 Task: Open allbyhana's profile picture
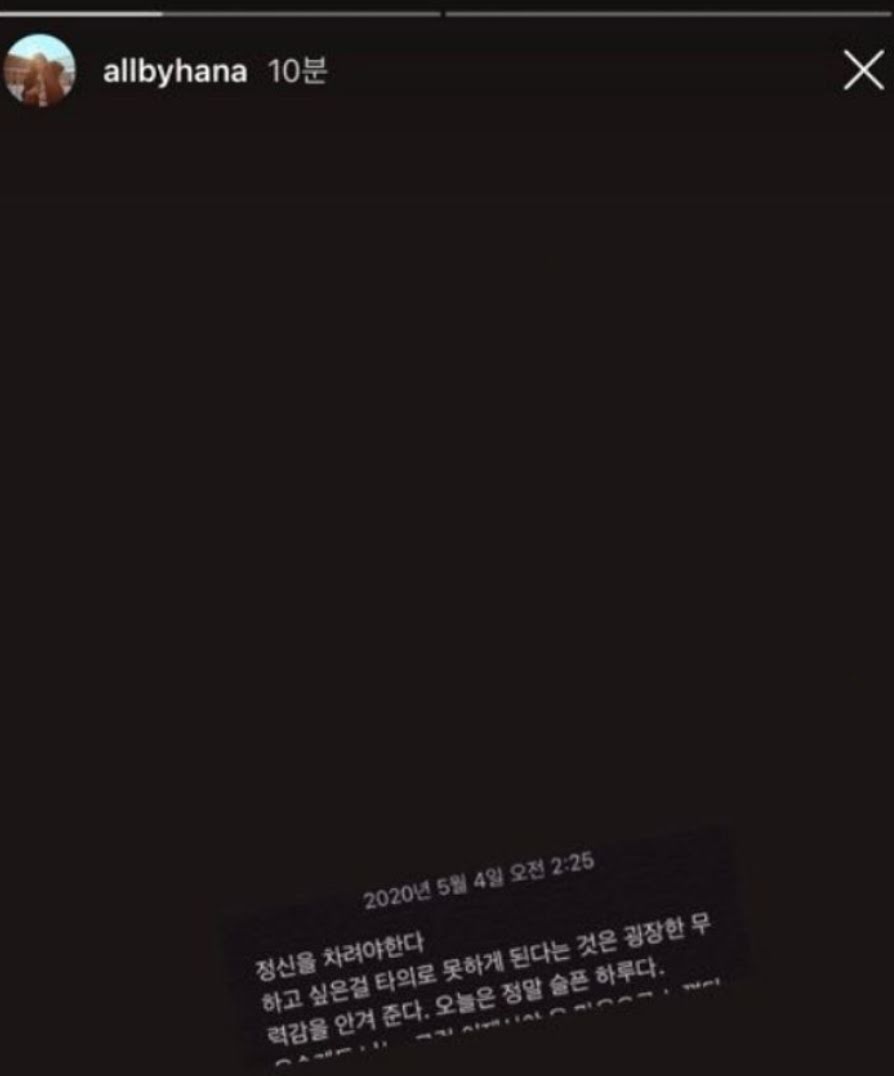(x=39, y=71)
